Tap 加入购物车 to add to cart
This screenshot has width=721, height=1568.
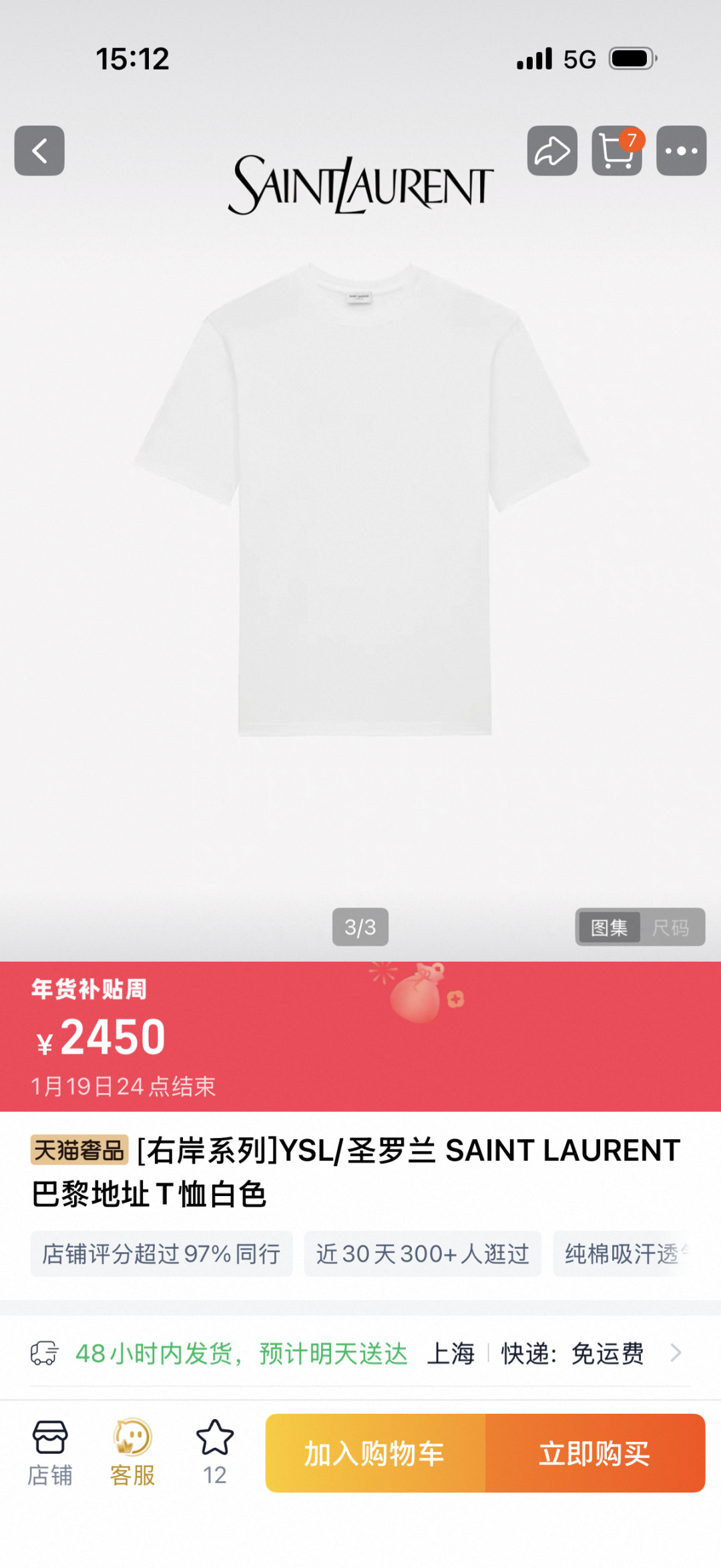(x=375, y=1453)
